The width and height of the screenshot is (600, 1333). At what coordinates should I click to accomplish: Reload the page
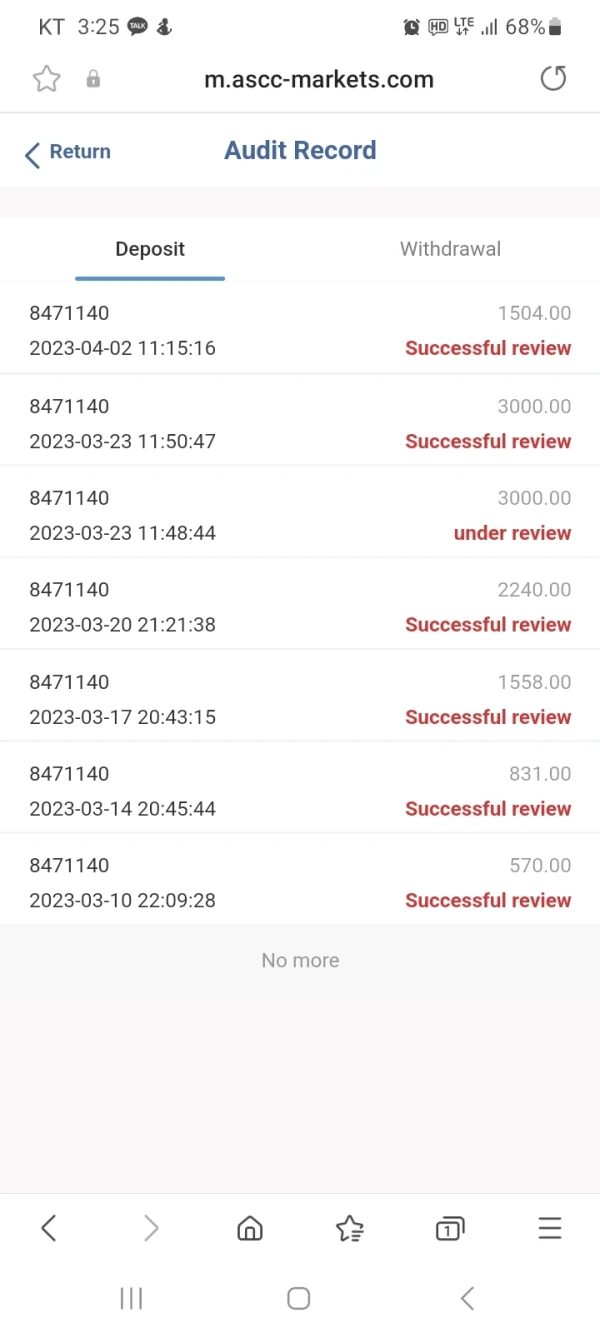pos(553,79)
